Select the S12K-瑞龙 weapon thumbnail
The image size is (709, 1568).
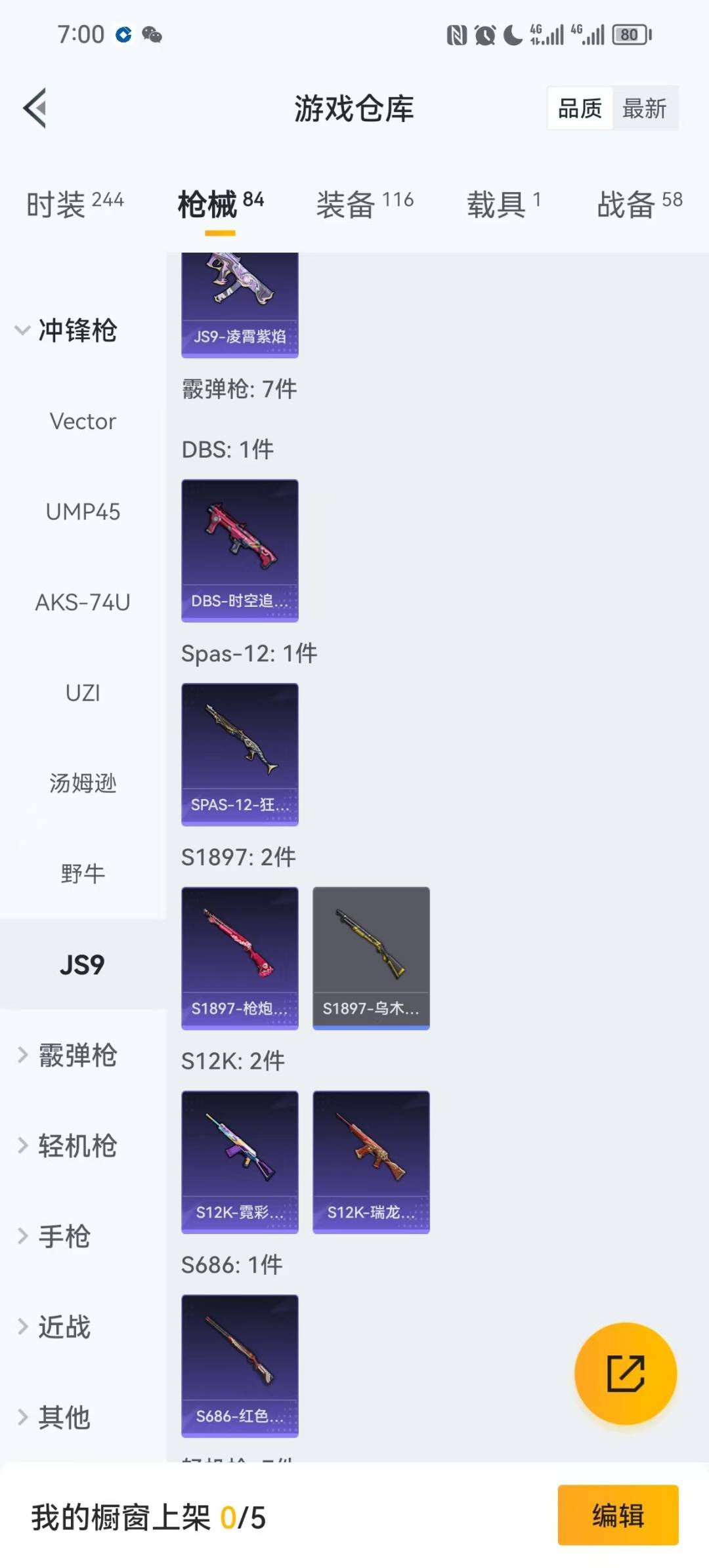[371, 1161]
